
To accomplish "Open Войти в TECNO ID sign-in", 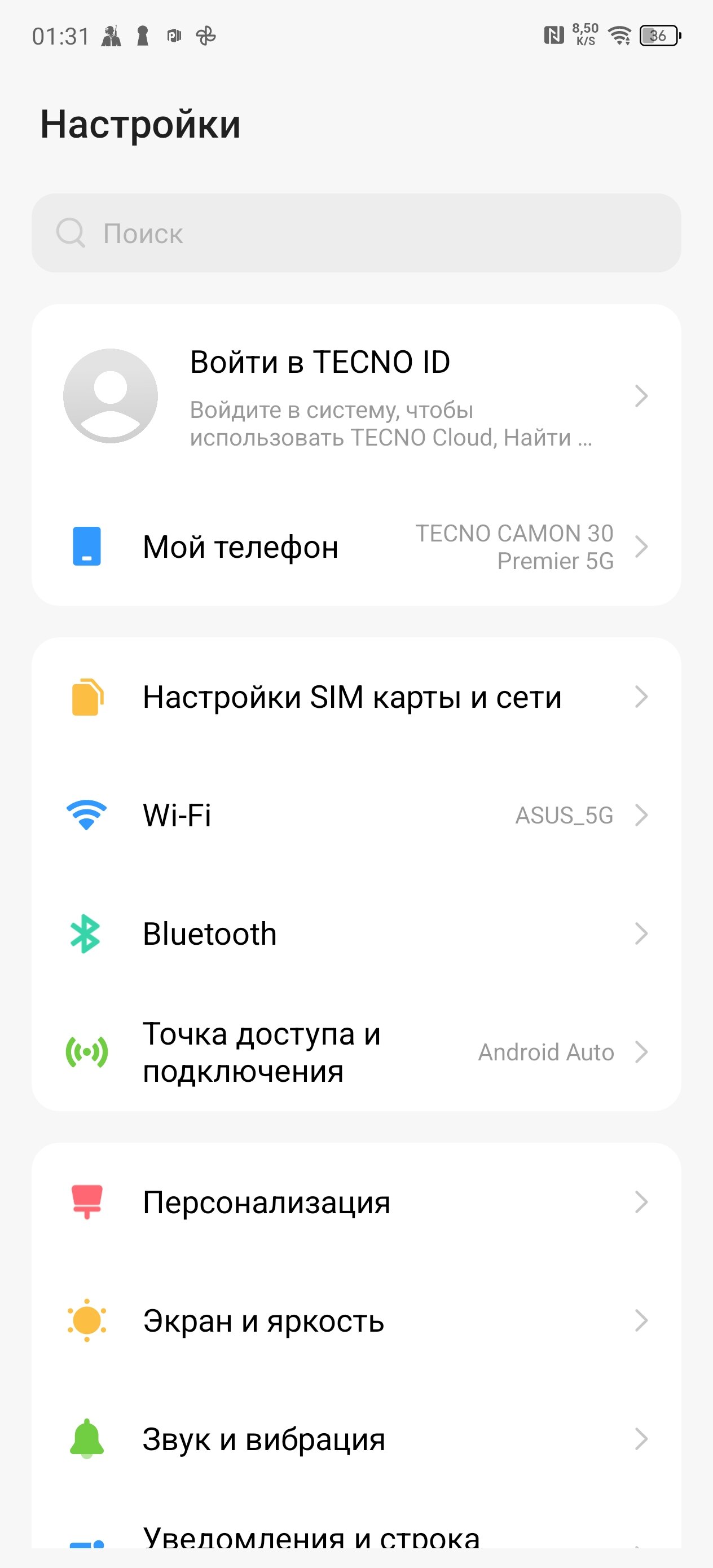I will tap(356, 397).
